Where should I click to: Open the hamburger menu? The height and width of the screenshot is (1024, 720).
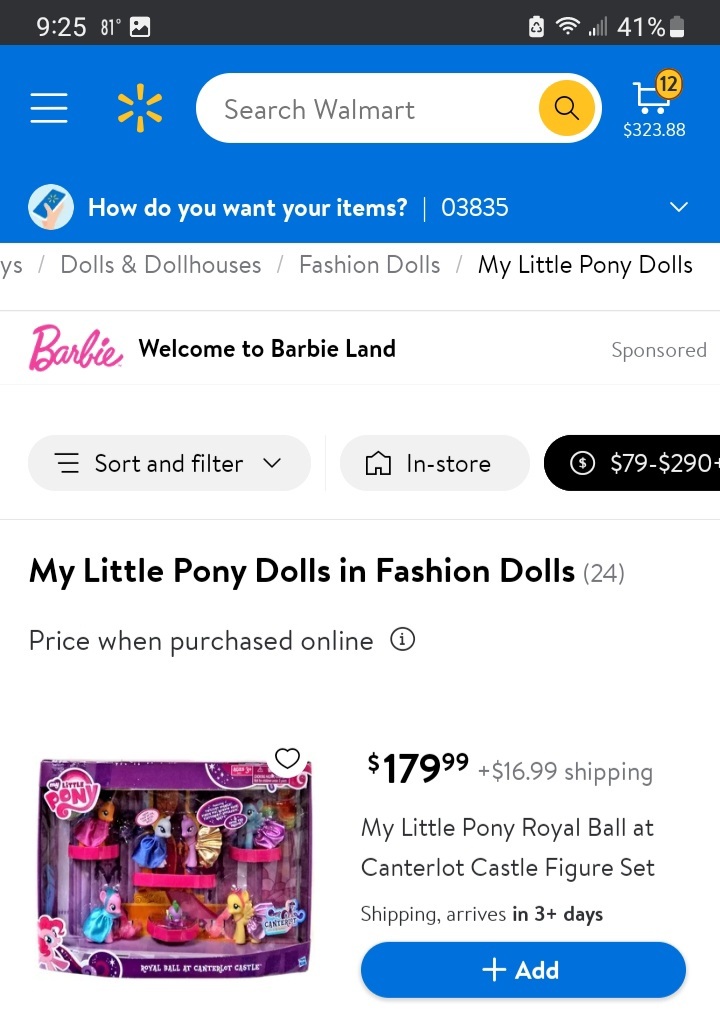point(49,108)
